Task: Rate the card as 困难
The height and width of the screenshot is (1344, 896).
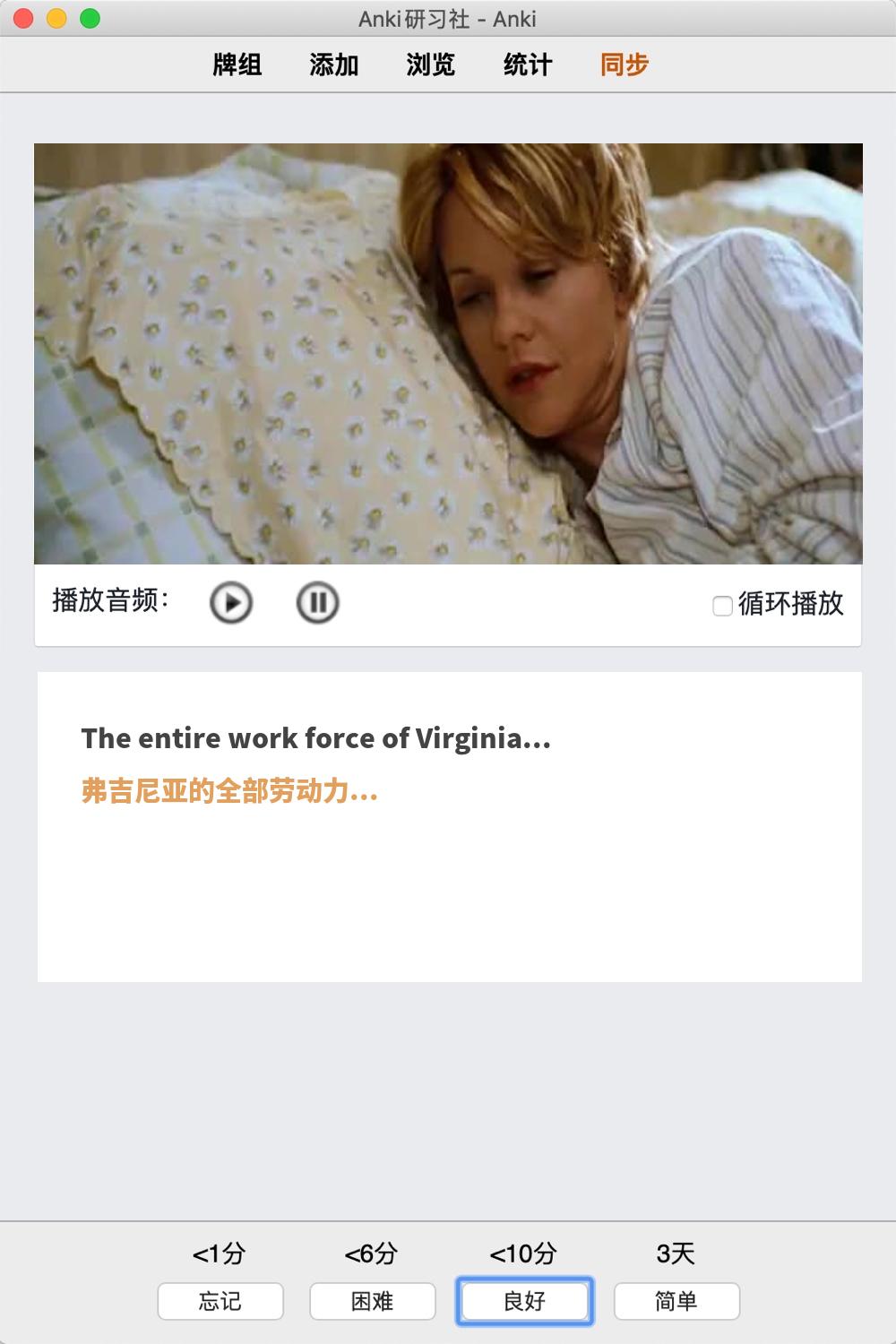Action: [x=373, y=1301]
